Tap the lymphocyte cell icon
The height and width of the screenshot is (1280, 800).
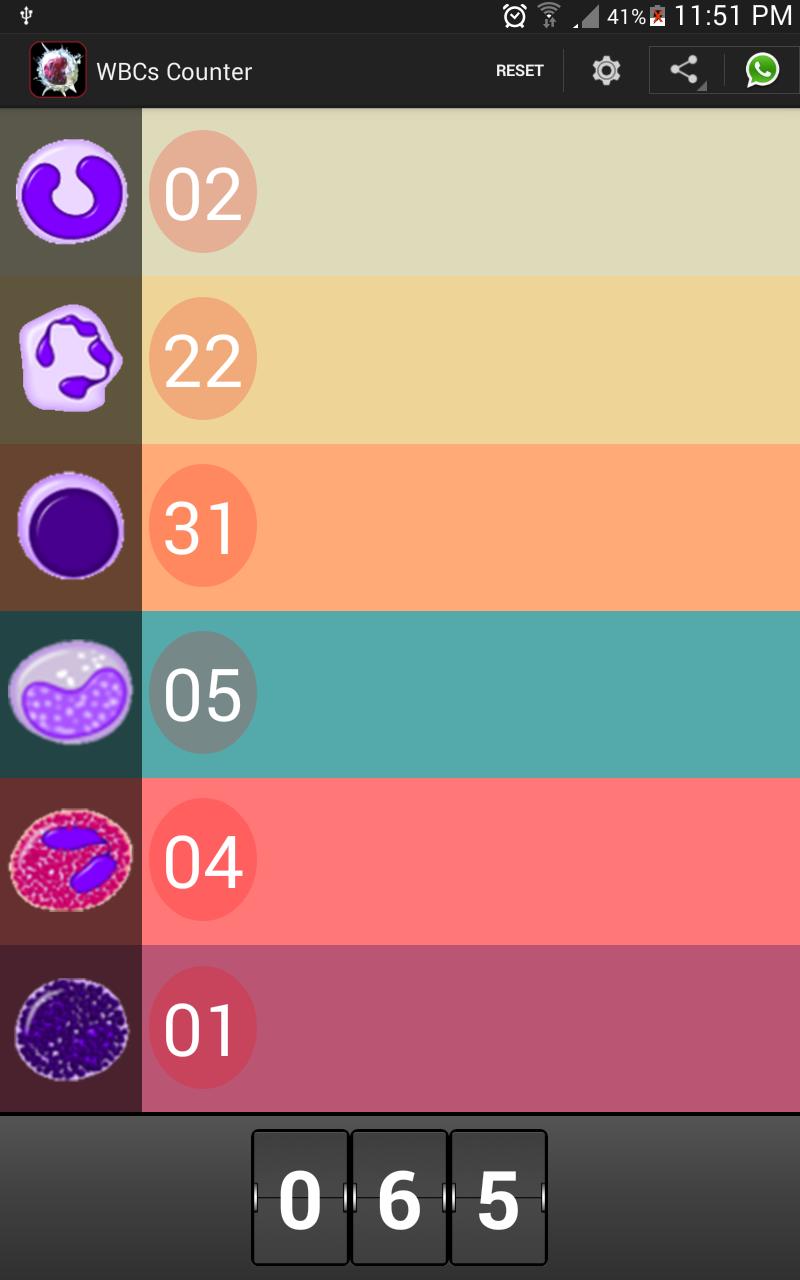coord(70,525)
